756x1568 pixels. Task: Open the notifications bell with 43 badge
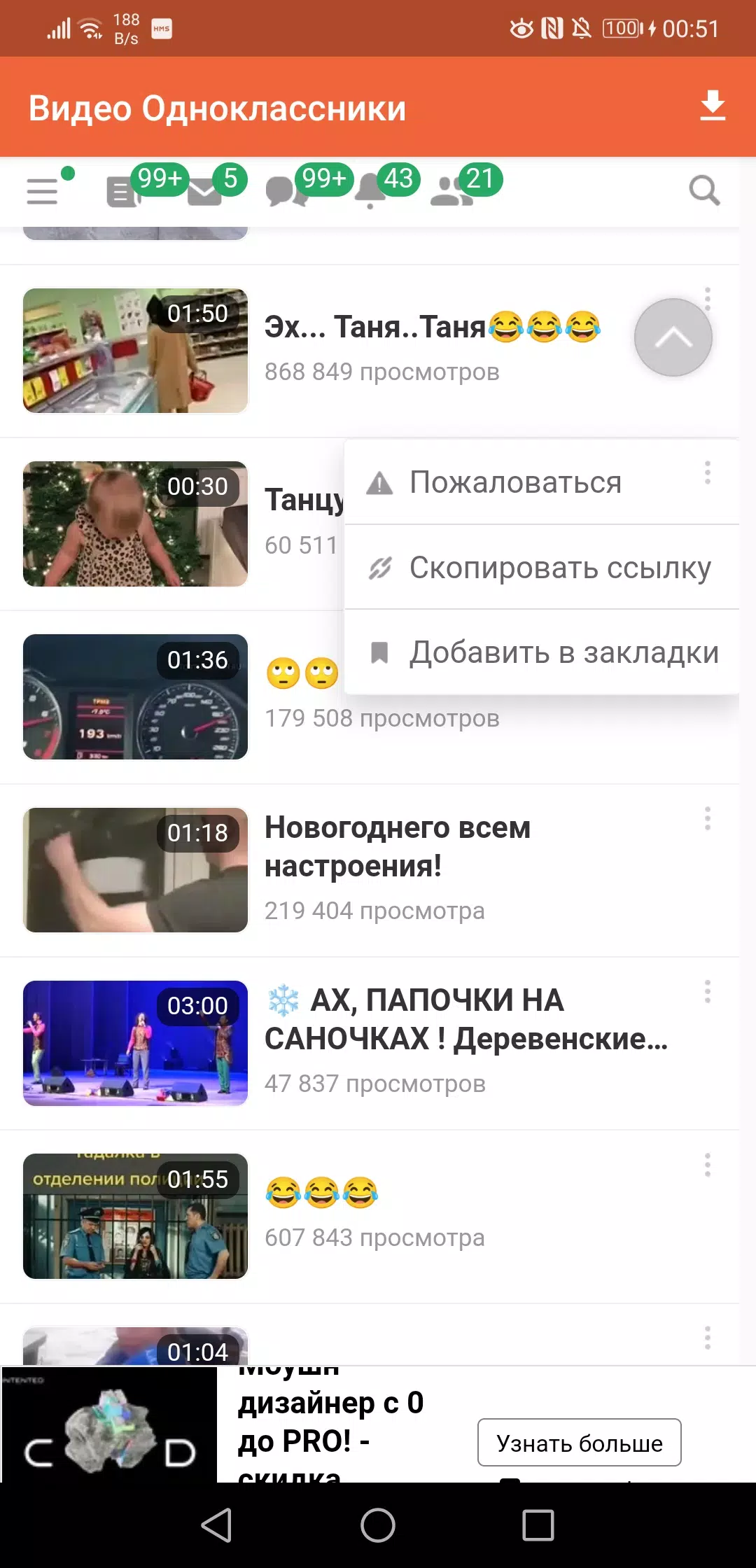coord(370,192)
